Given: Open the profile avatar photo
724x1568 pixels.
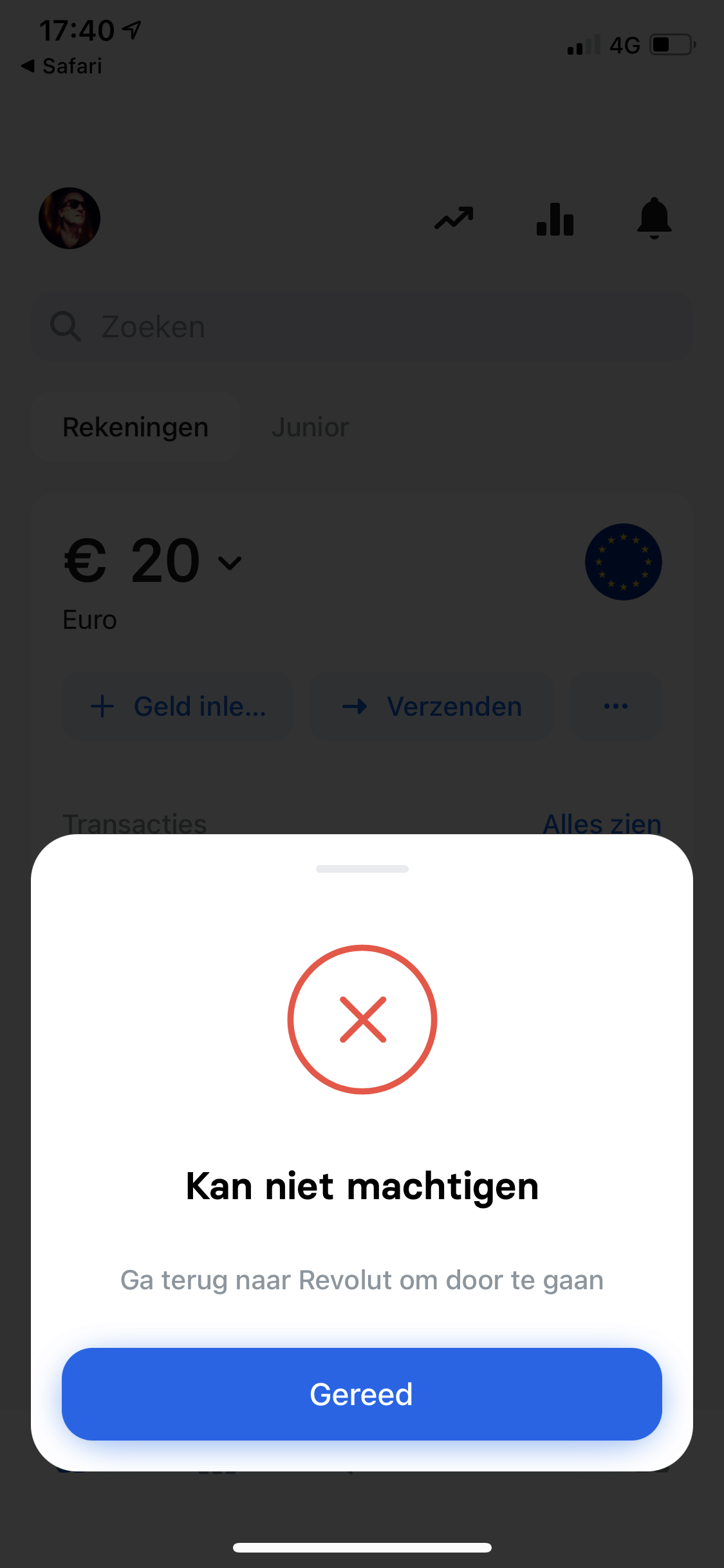Looking at the screenshot, I should coord(70,218).
